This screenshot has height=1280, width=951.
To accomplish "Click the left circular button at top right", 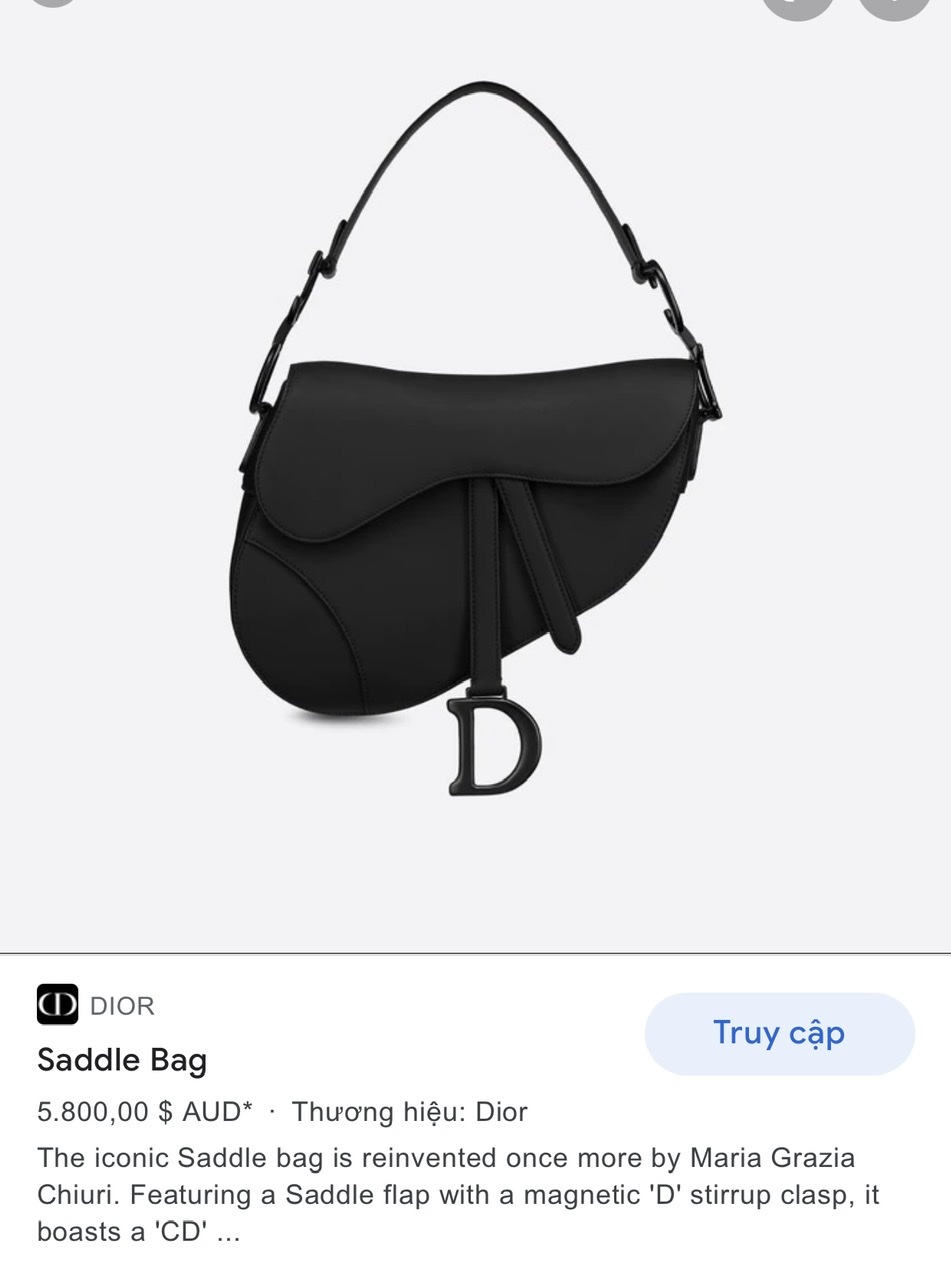I will (800, 5).
